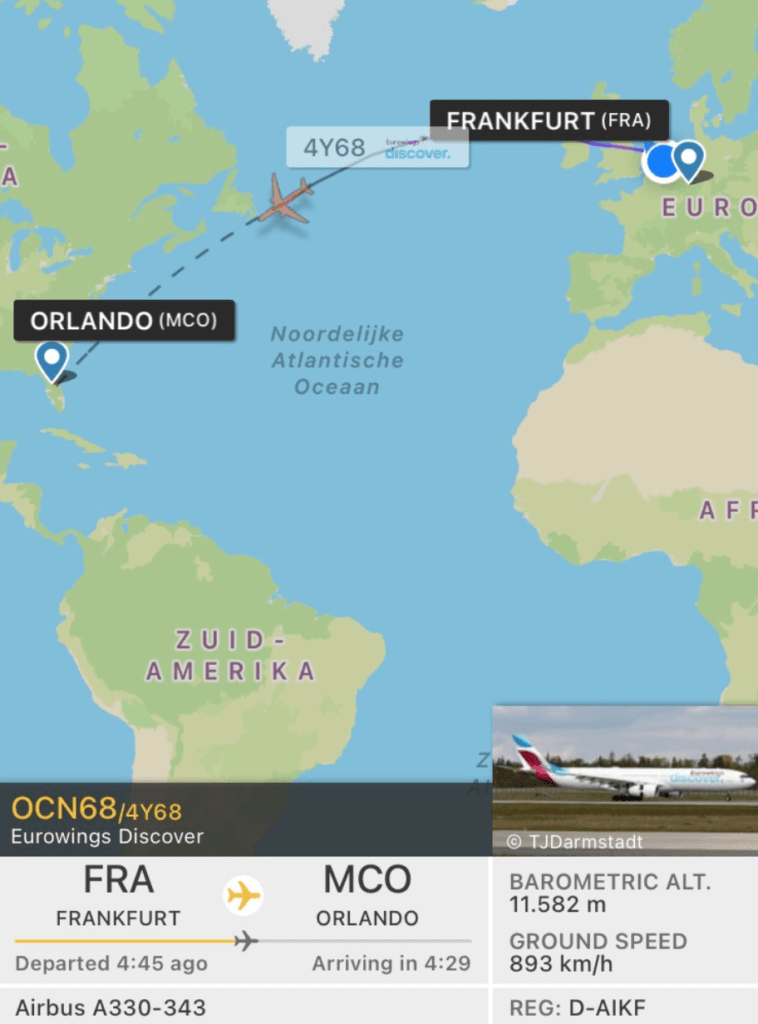Tap the red airplane icon on the map
This screenshot has height=1024, width=758.
tap(286, 198)
